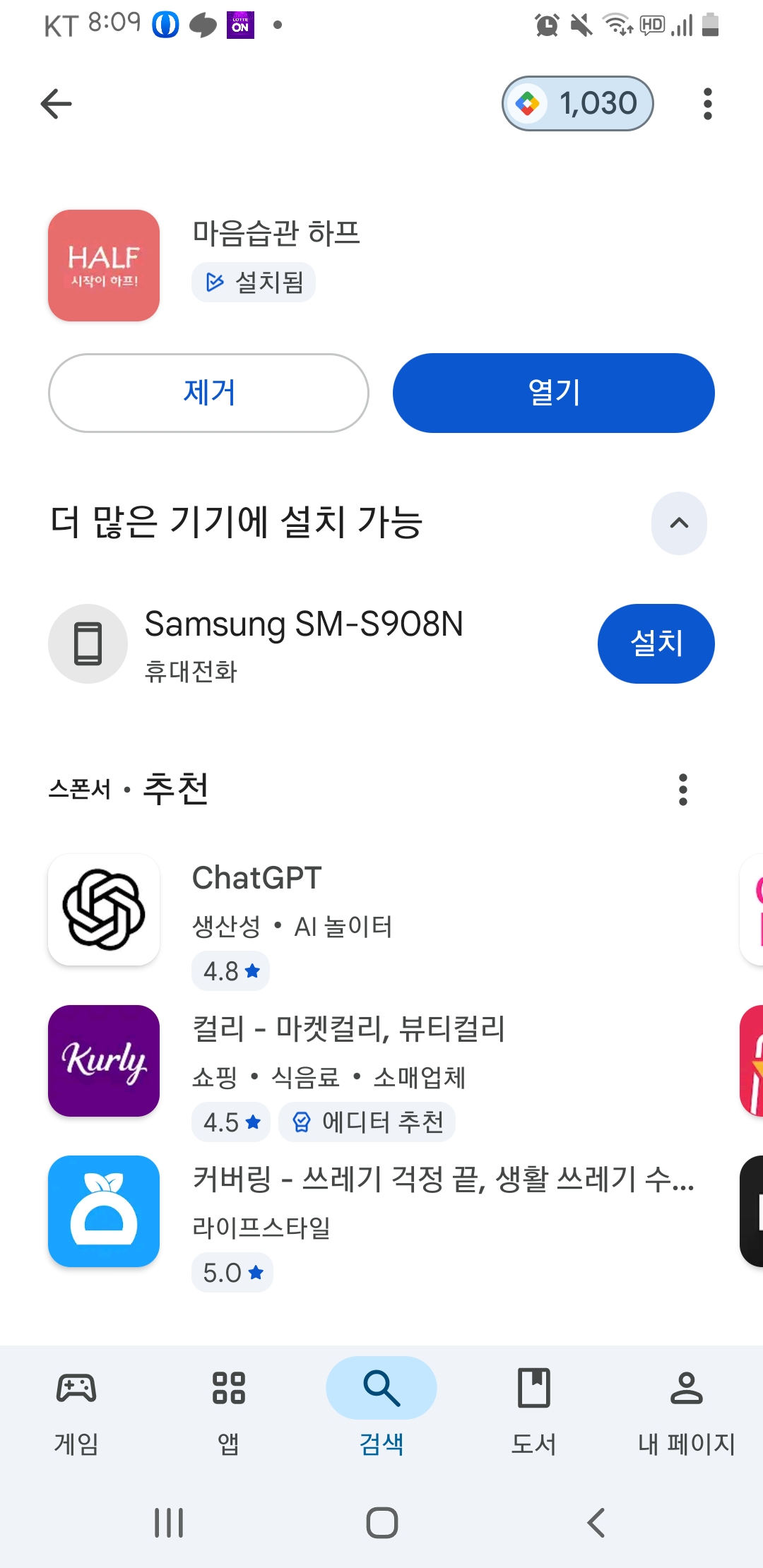Switch to the 도서 tab

tap(534, 1406)
